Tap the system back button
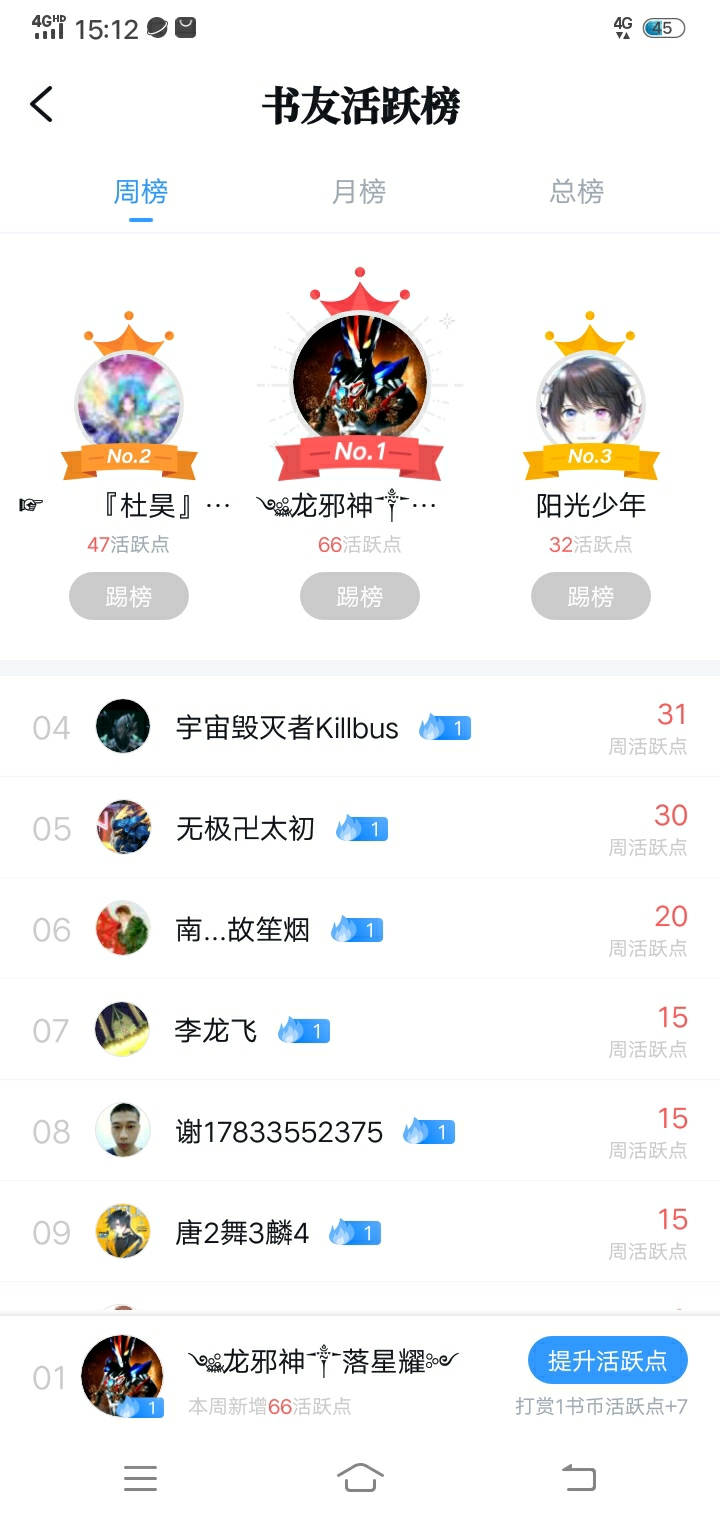 click(579, 1477)
